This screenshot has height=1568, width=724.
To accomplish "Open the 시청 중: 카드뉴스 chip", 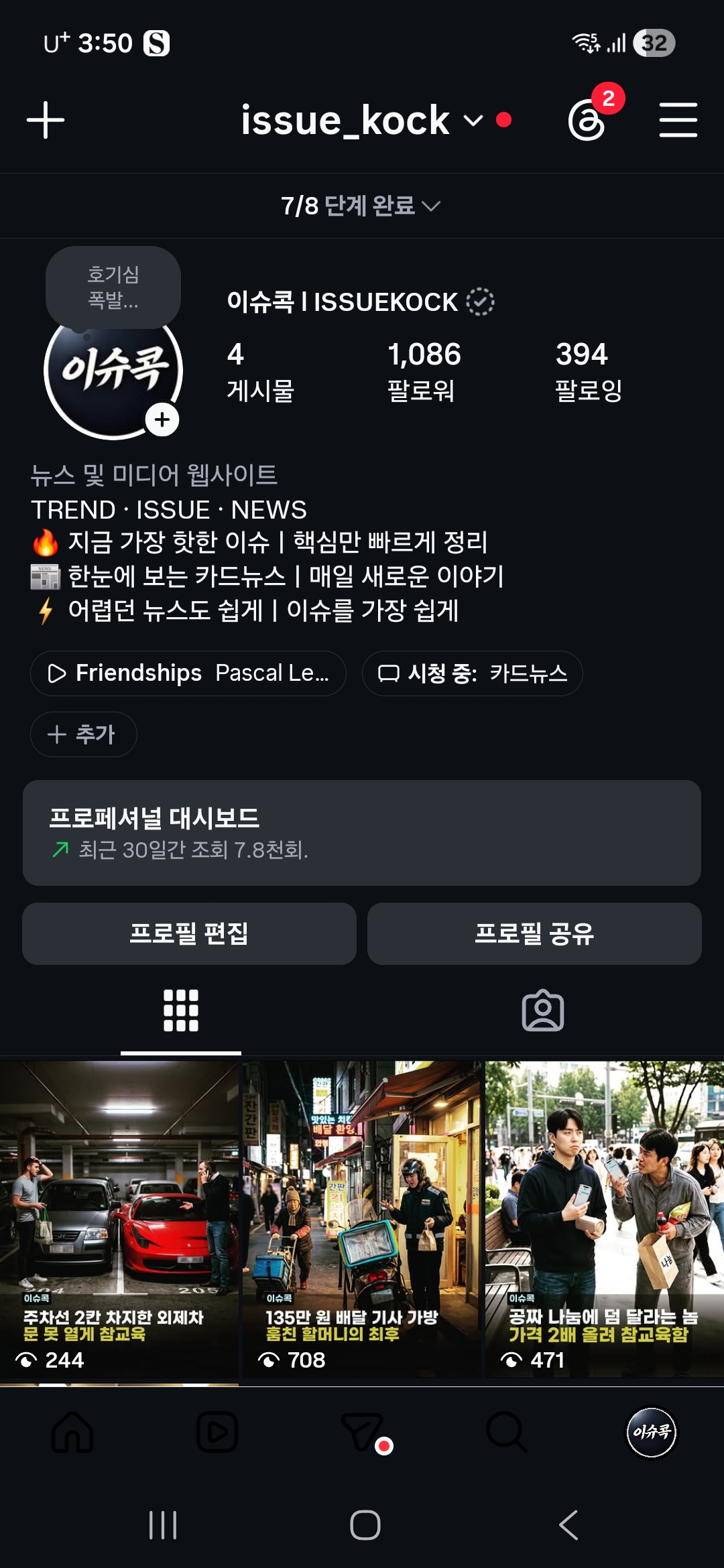I will (x=472, y=673).
